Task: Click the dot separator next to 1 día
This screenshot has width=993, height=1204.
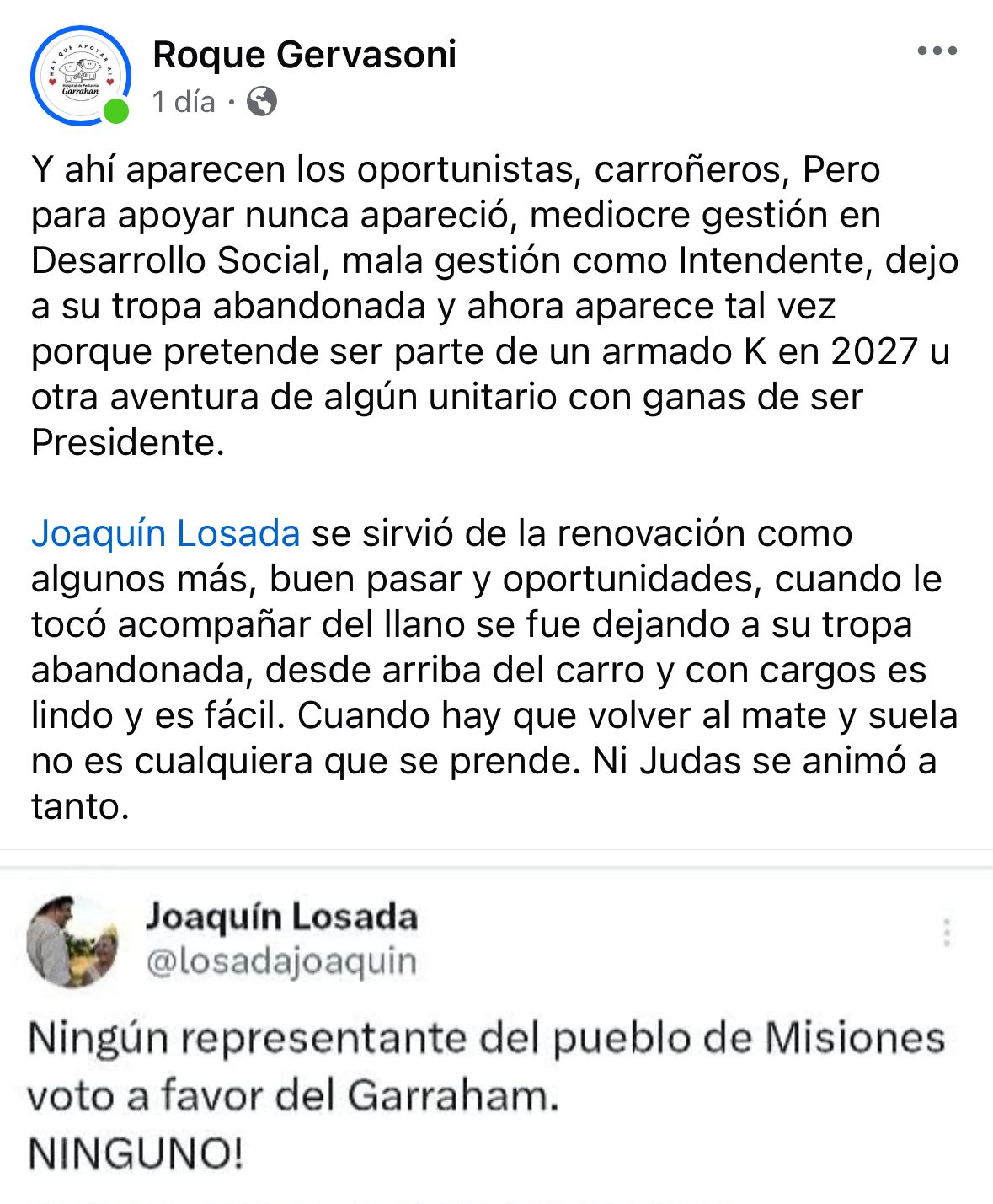Action: 231,103
